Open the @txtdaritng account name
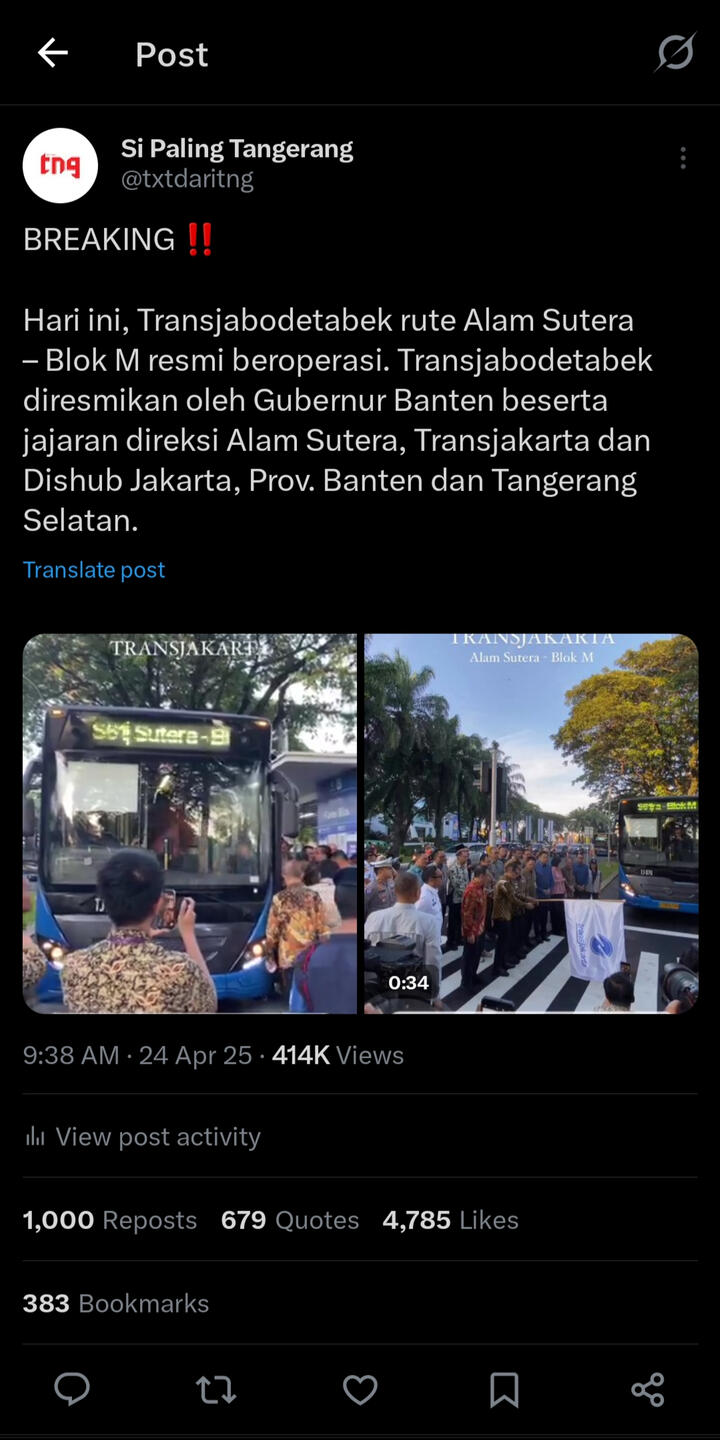The image size is (720, 1440). click(x=187, y=180)
